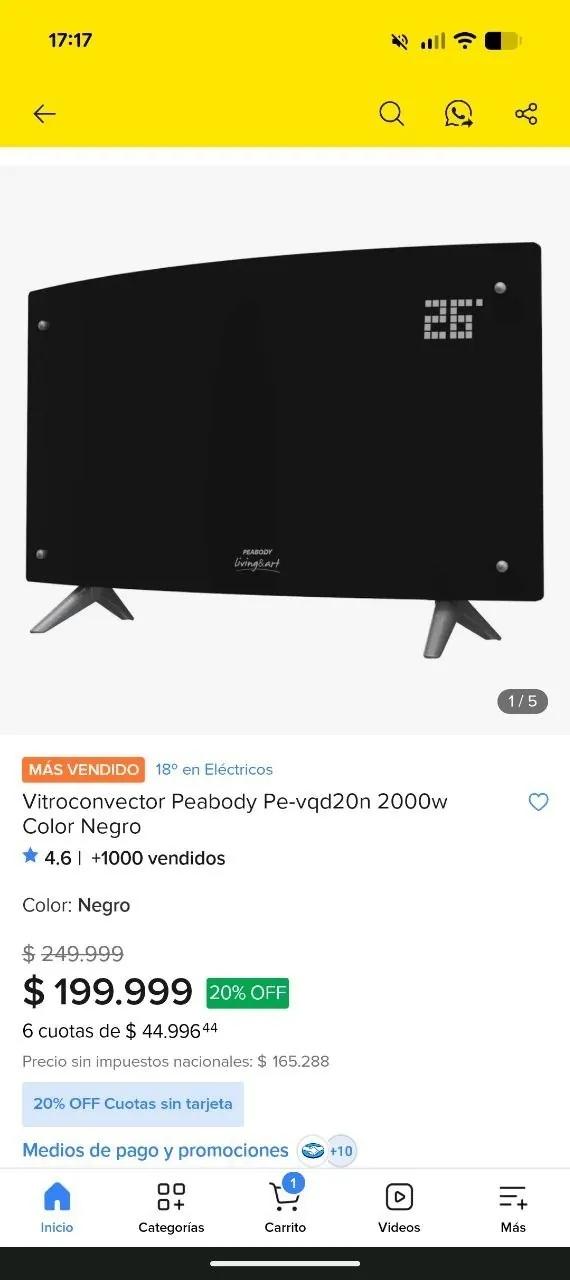570x1280 pixels.
Task: Open the 18º en Eléctricos ranking link
Action: click(214, 769)
